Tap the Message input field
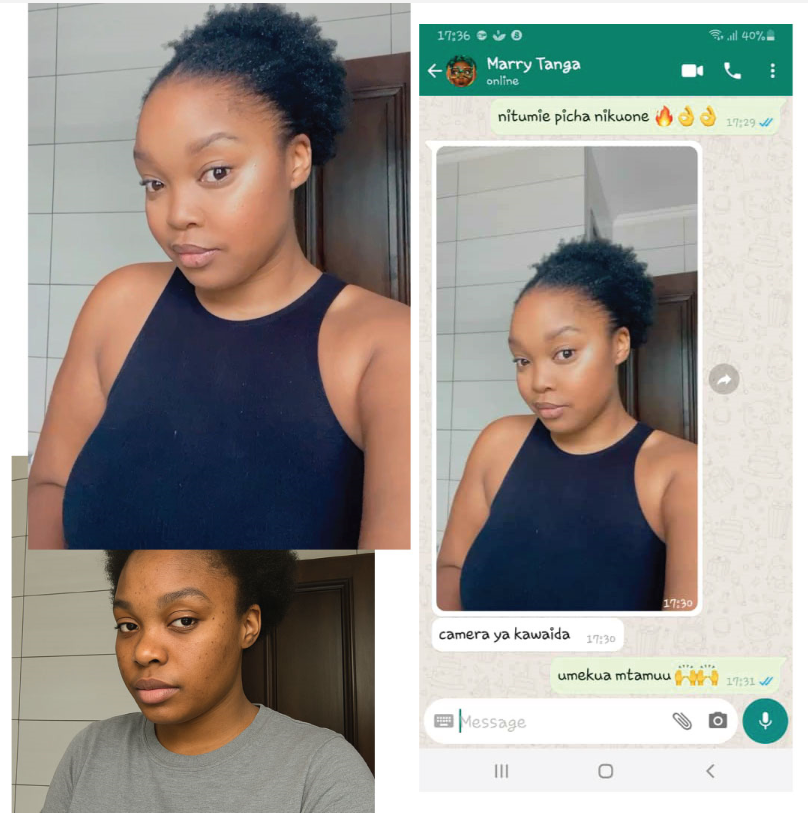Viewport: 808px width, 813px height. 560,722
